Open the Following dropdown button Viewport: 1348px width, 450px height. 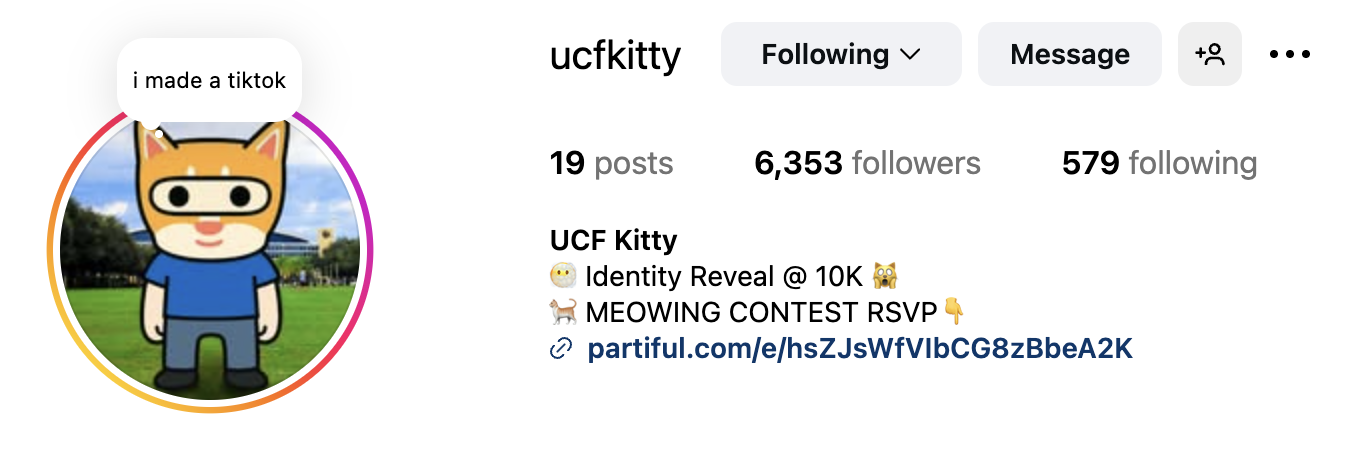click(x=840, y=54)
